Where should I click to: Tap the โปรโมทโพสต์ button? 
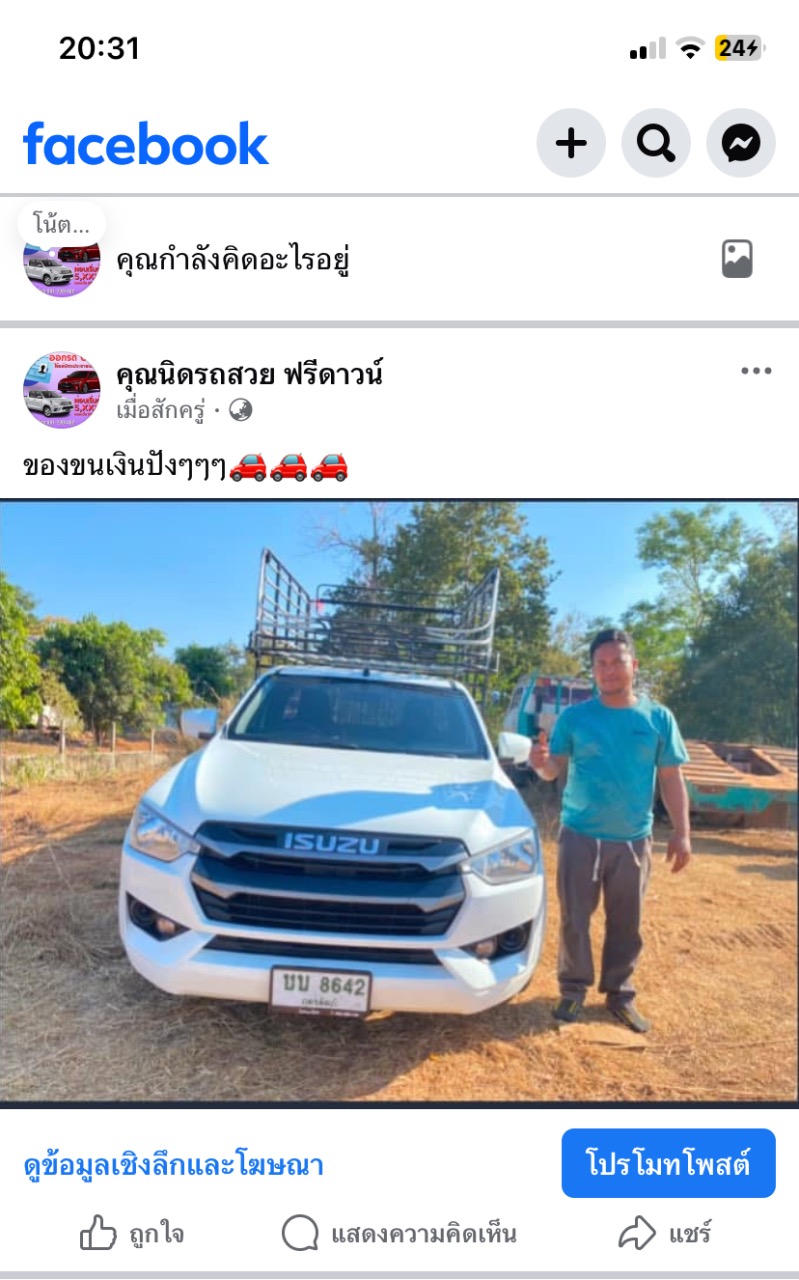(x=668, y=1163)
